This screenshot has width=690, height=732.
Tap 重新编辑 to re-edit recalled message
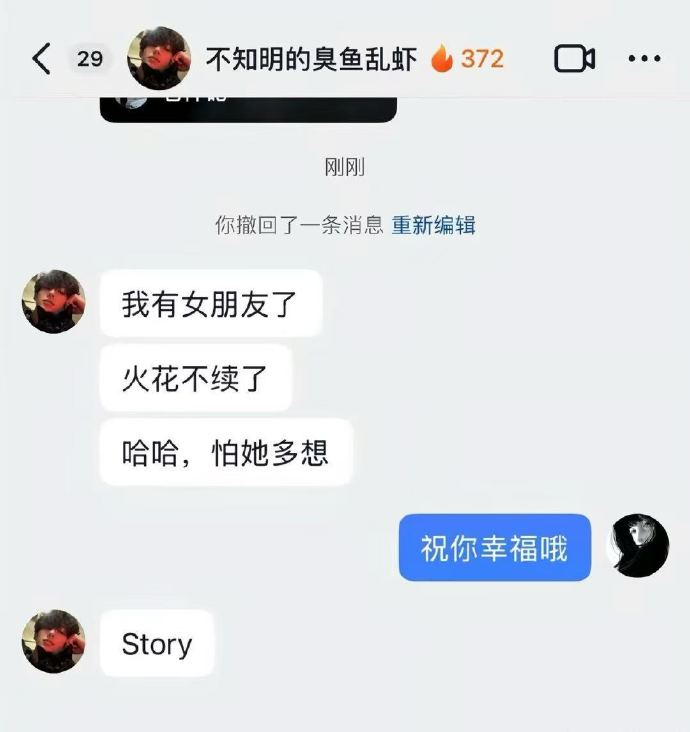pos(433,225)
